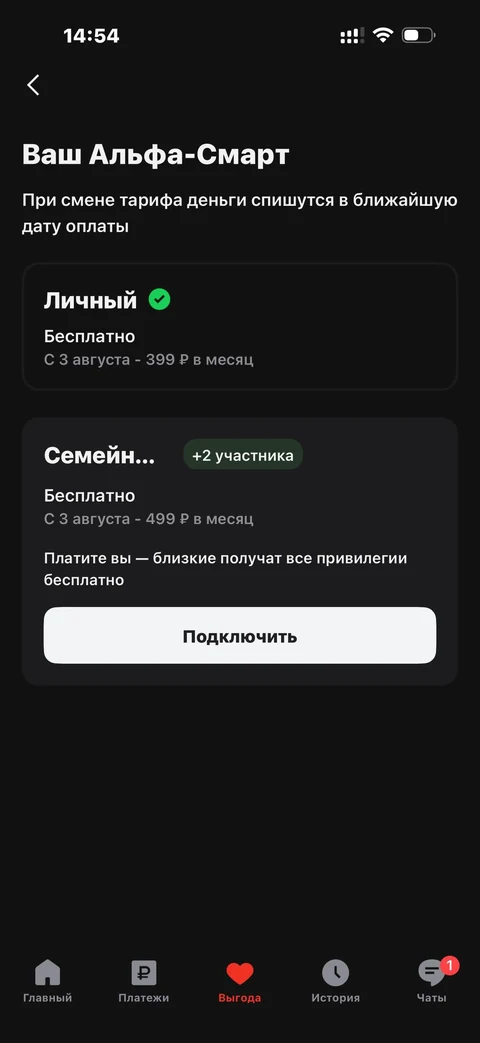This screenshot has height=1043, width=480.
Task: Go back using the top-left arrow
Action: click(33, 85)
